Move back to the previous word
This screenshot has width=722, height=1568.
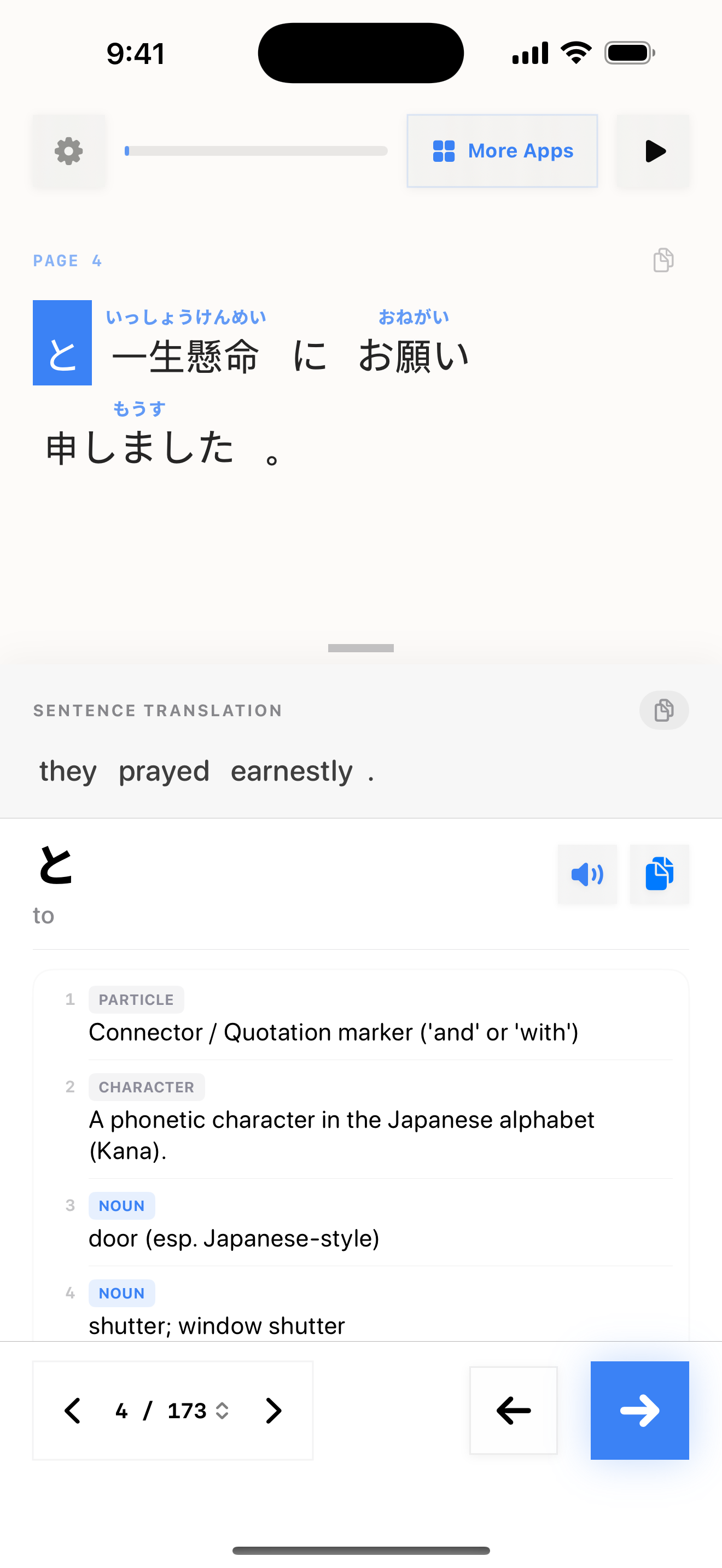pos(513,1411)
